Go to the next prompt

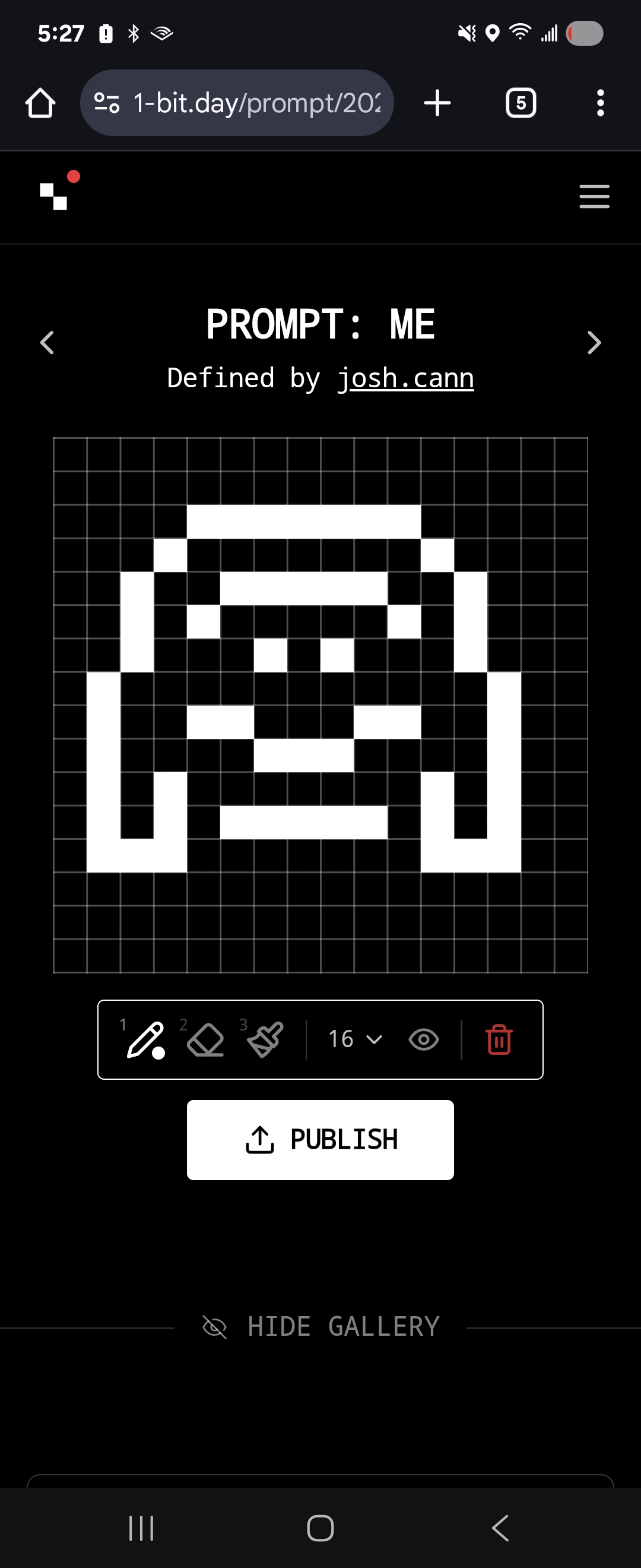pos(594,342)
